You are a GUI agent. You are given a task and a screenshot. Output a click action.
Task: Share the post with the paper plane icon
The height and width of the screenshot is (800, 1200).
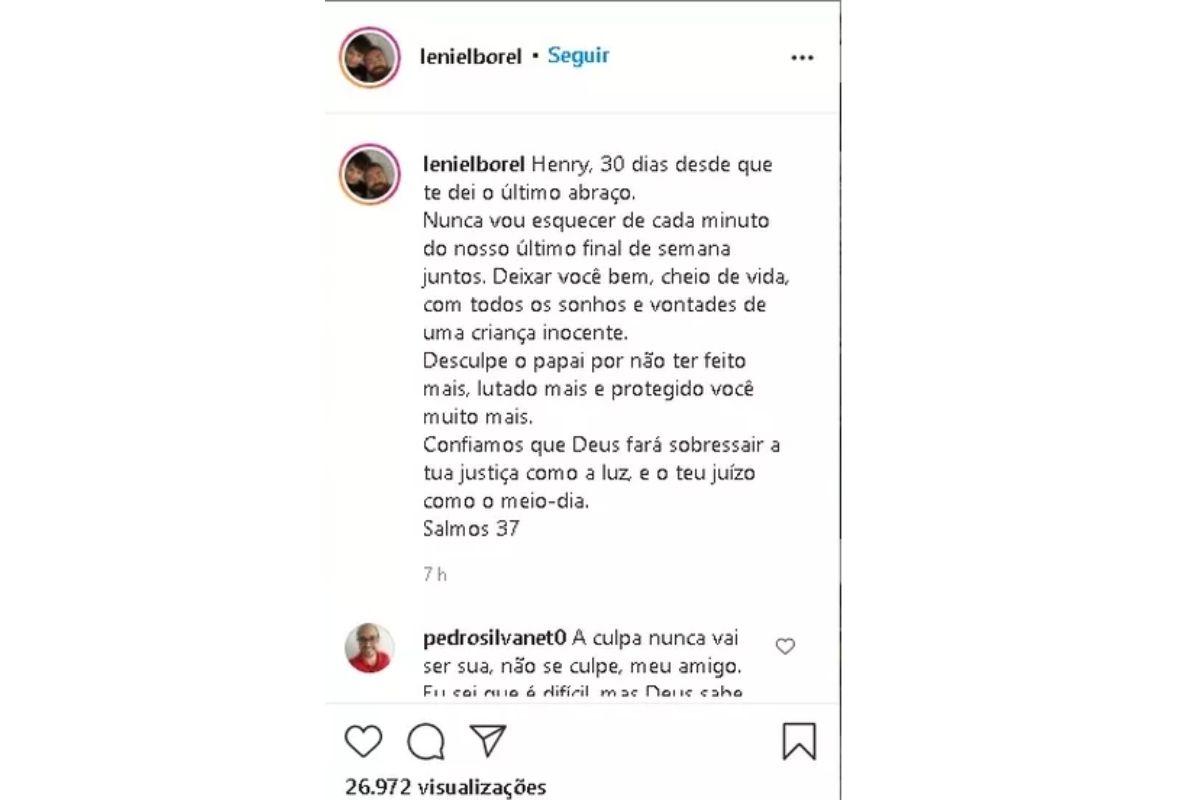(487, 740)
